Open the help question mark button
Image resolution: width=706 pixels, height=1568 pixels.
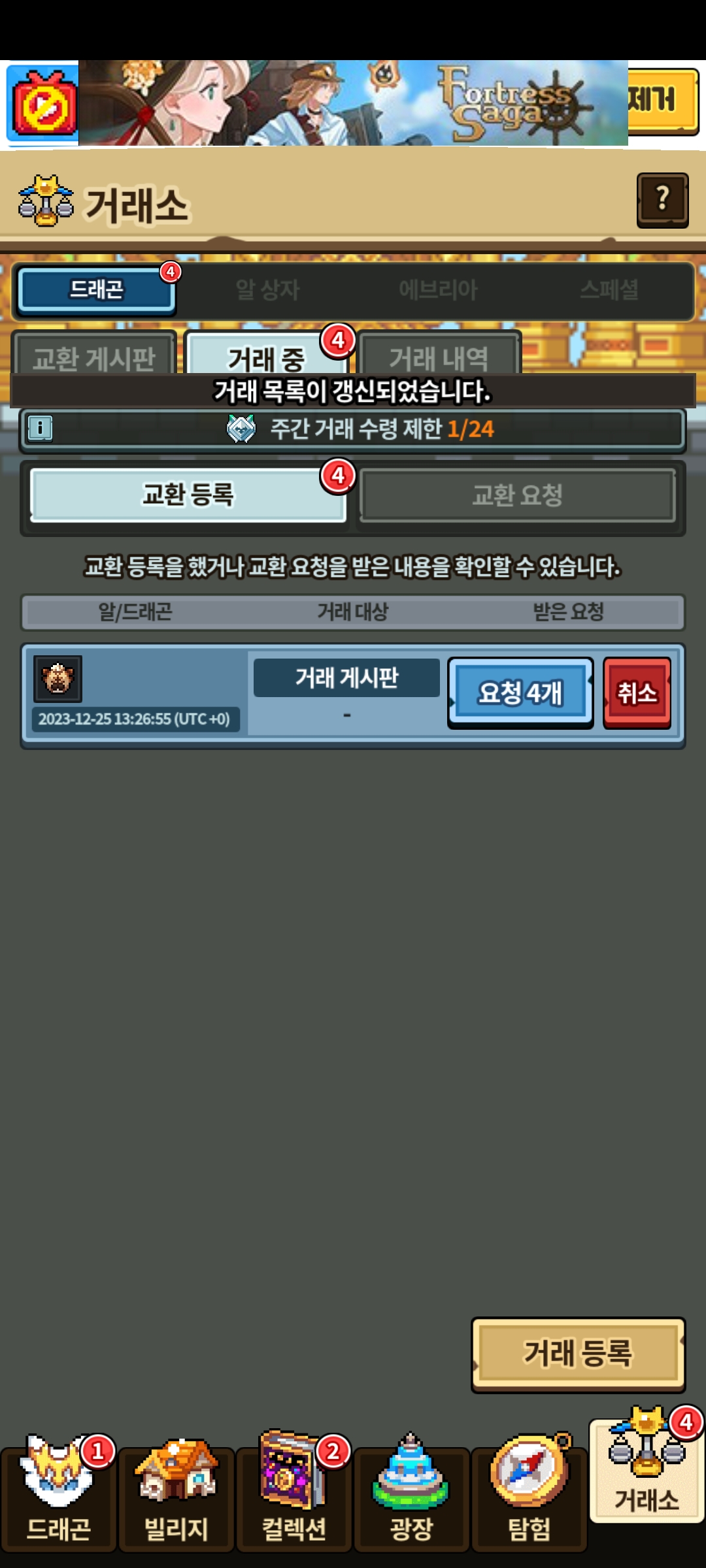pyautogui.click(x=662, y=199)
